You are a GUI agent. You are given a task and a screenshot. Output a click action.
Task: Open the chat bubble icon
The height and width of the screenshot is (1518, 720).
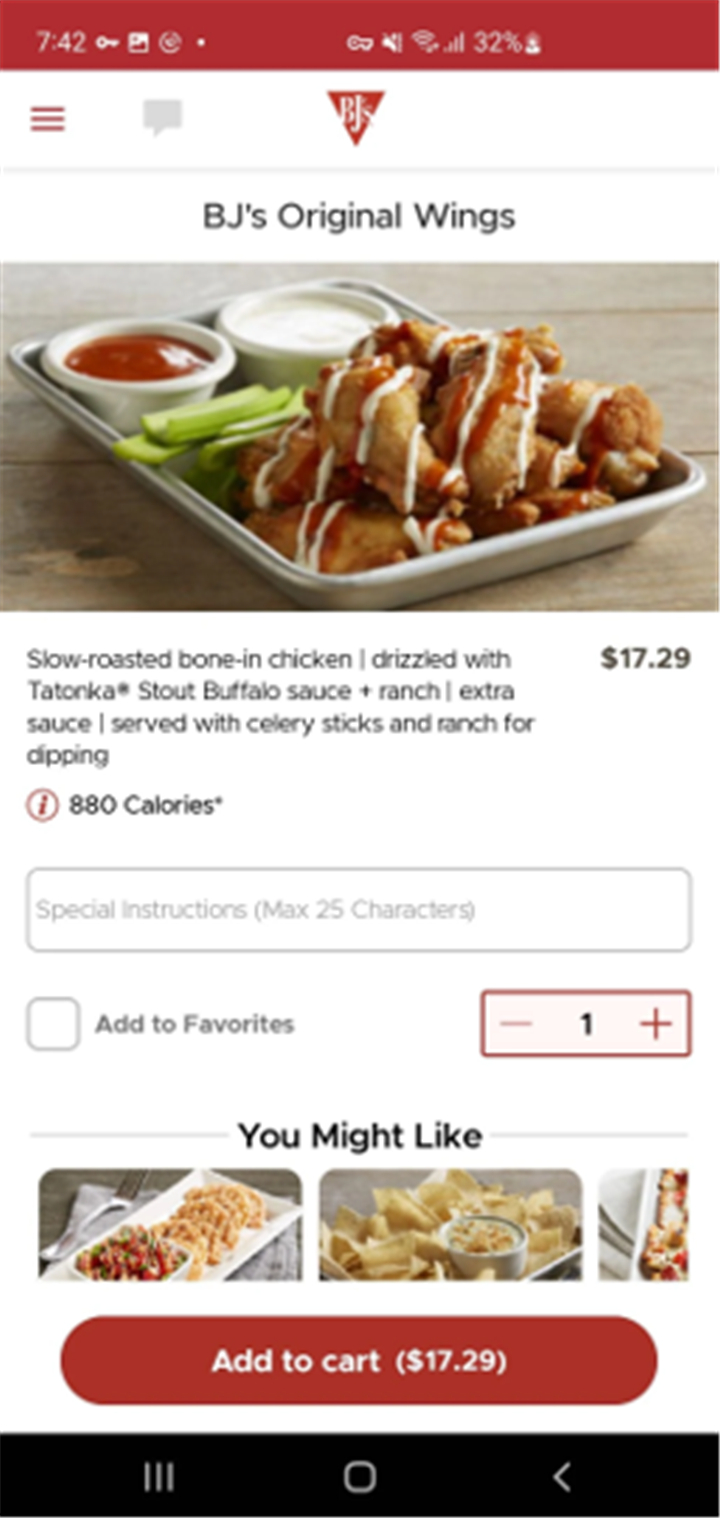[162, 118]
